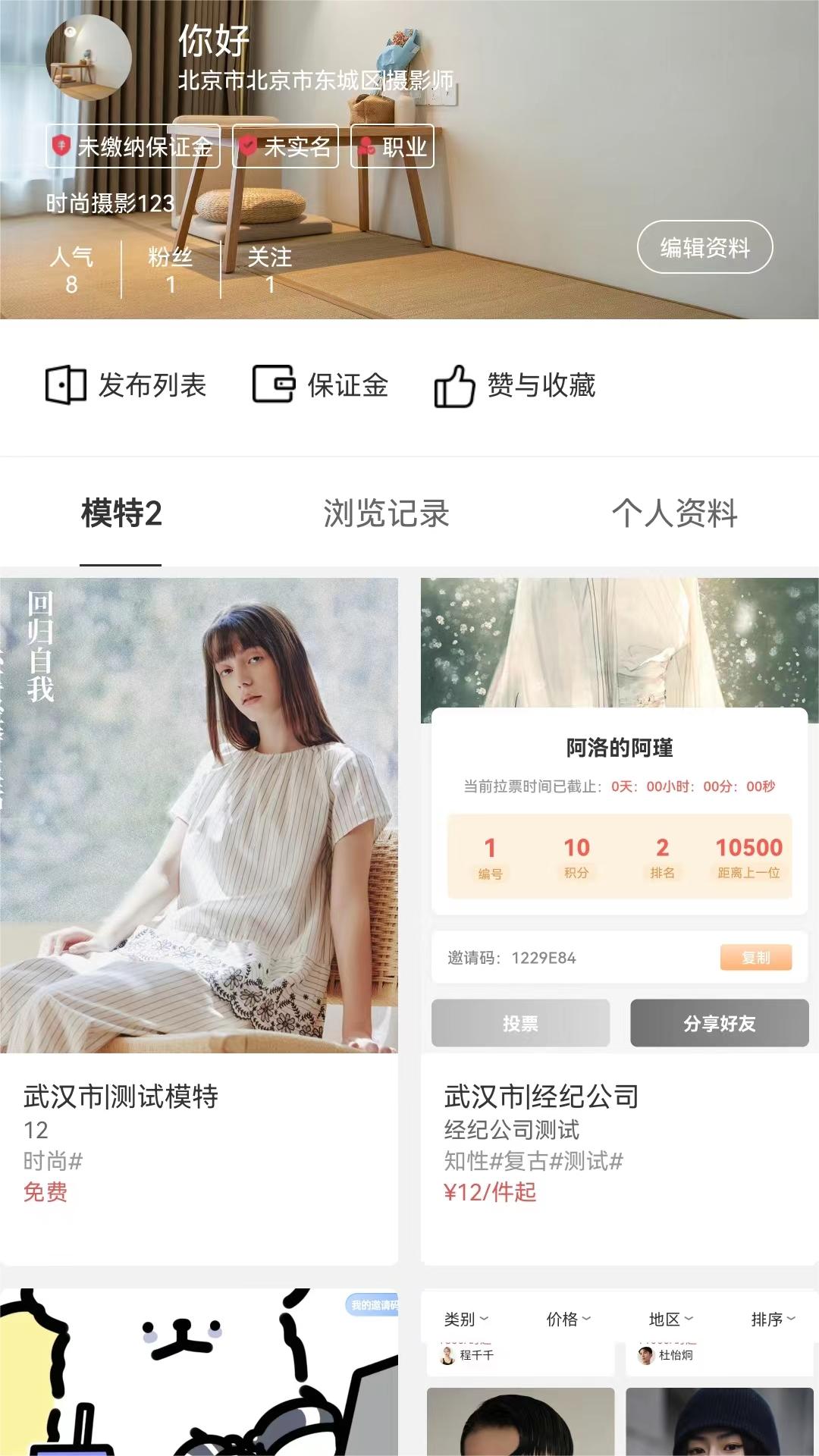
Task: View the 粉丝 list
Action: pyautogui.click(x=171, y=269)
